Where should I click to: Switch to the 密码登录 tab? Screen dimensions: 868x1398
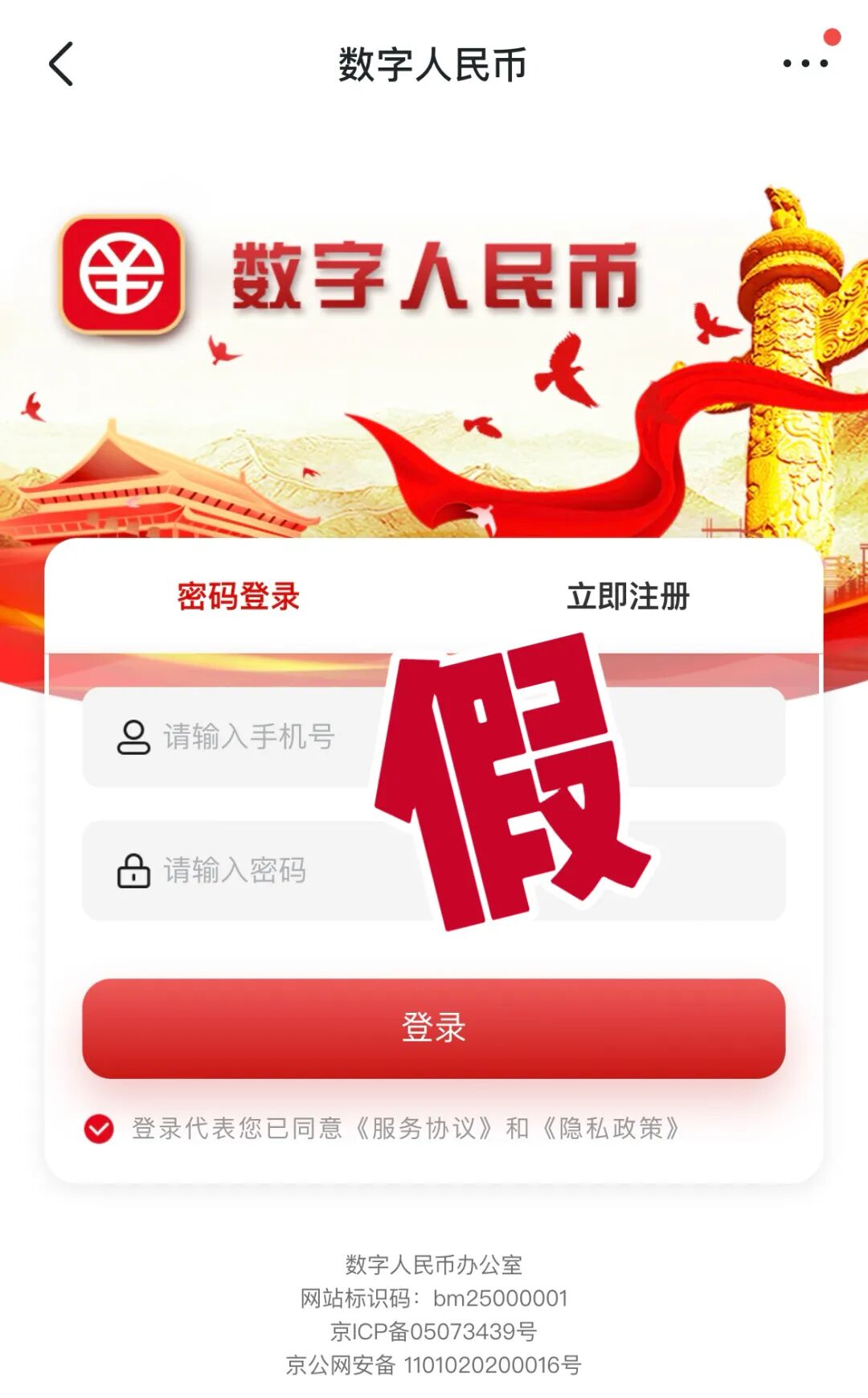(x=239, y=597)
